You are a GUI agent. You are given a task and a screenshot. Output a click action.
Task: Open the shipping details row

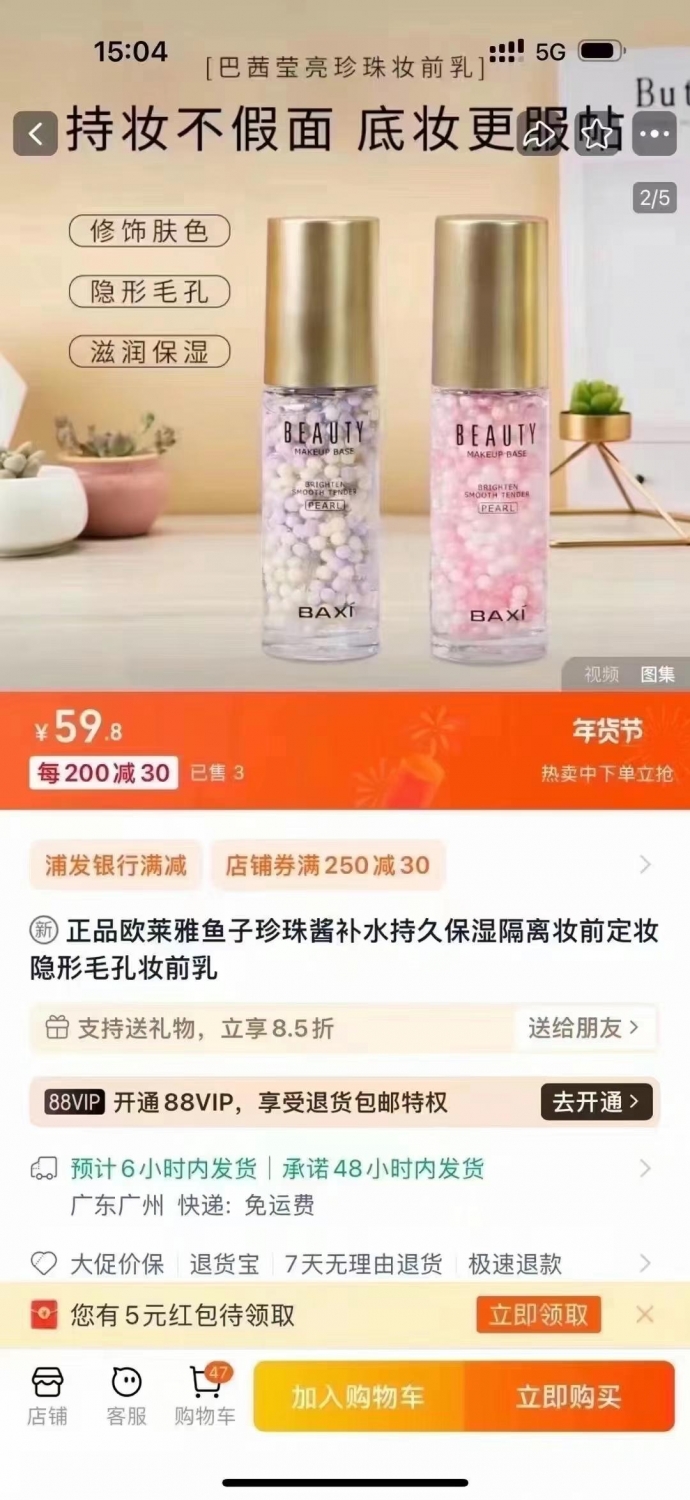click(x=345, y=1185)
